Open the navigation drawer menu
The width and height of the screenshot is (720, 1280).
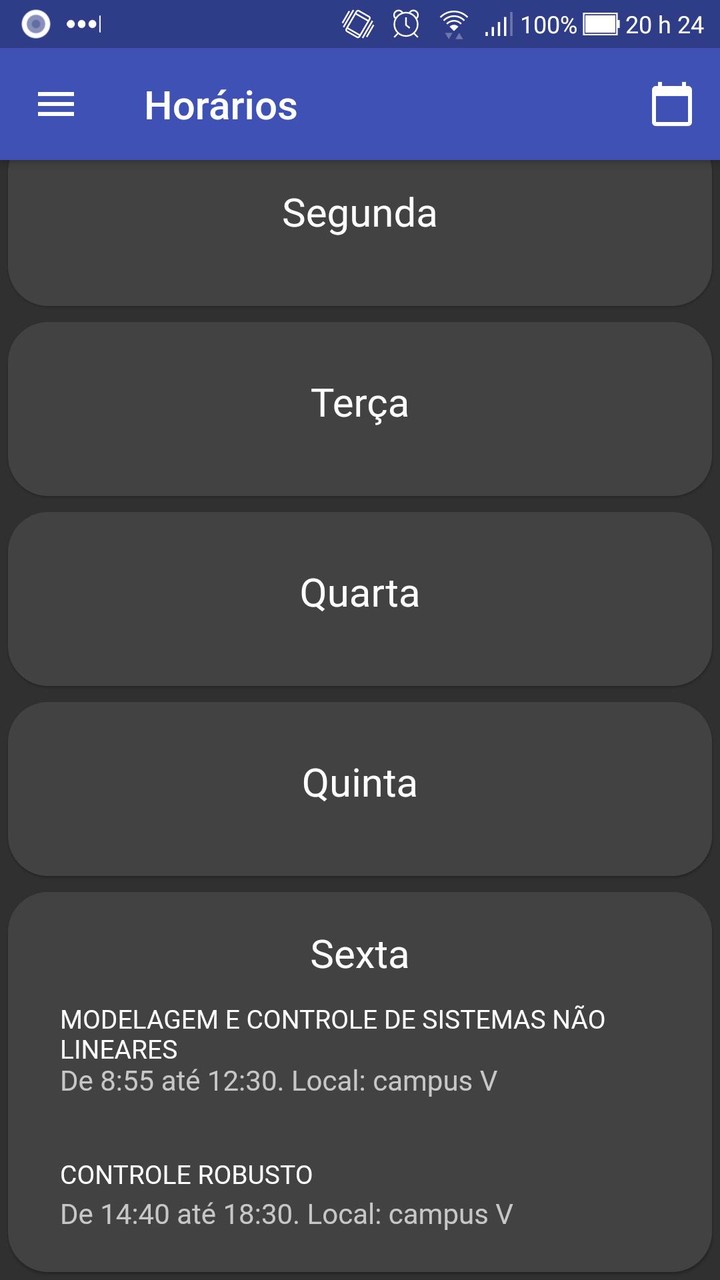[56, 104]
